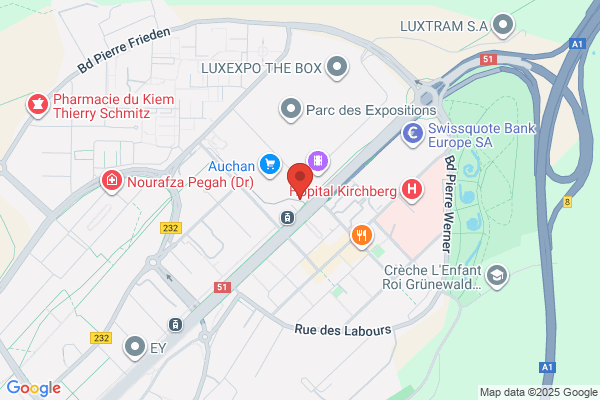Open the LUXTRAM S.A place marker
Screen dimensions: 600x400
[503, 25]
